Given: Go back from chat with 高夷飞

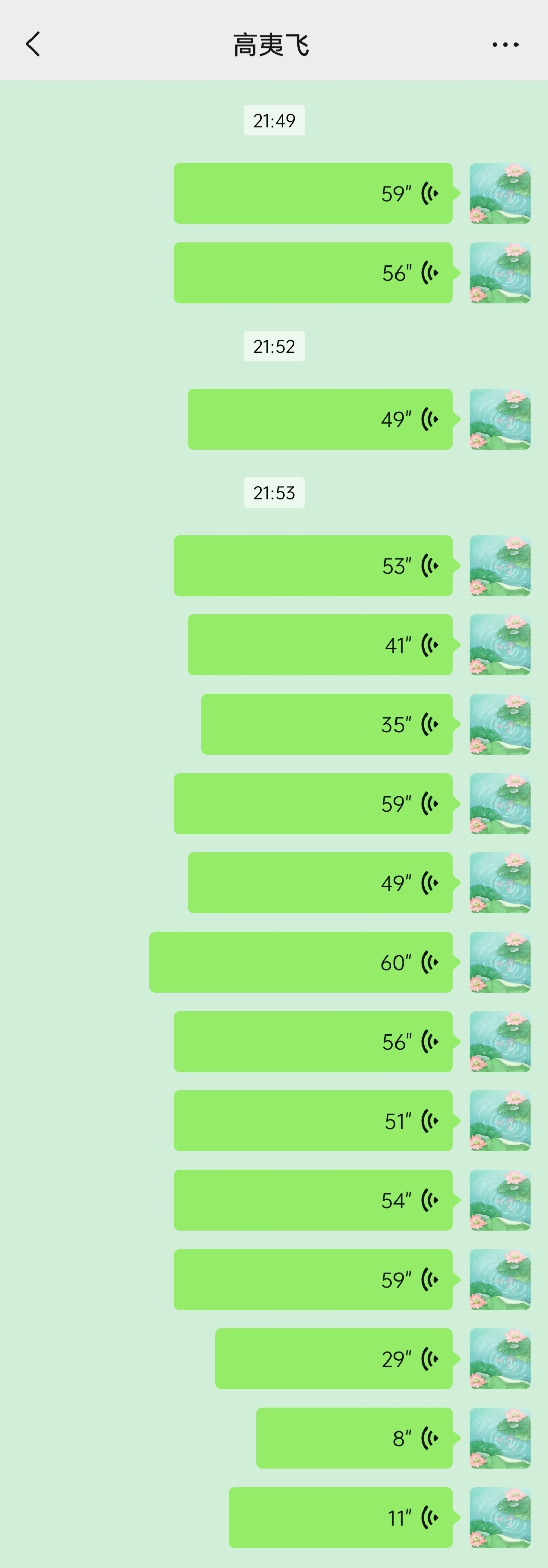Looking at the screenshot, I should (x=34, y=44).
